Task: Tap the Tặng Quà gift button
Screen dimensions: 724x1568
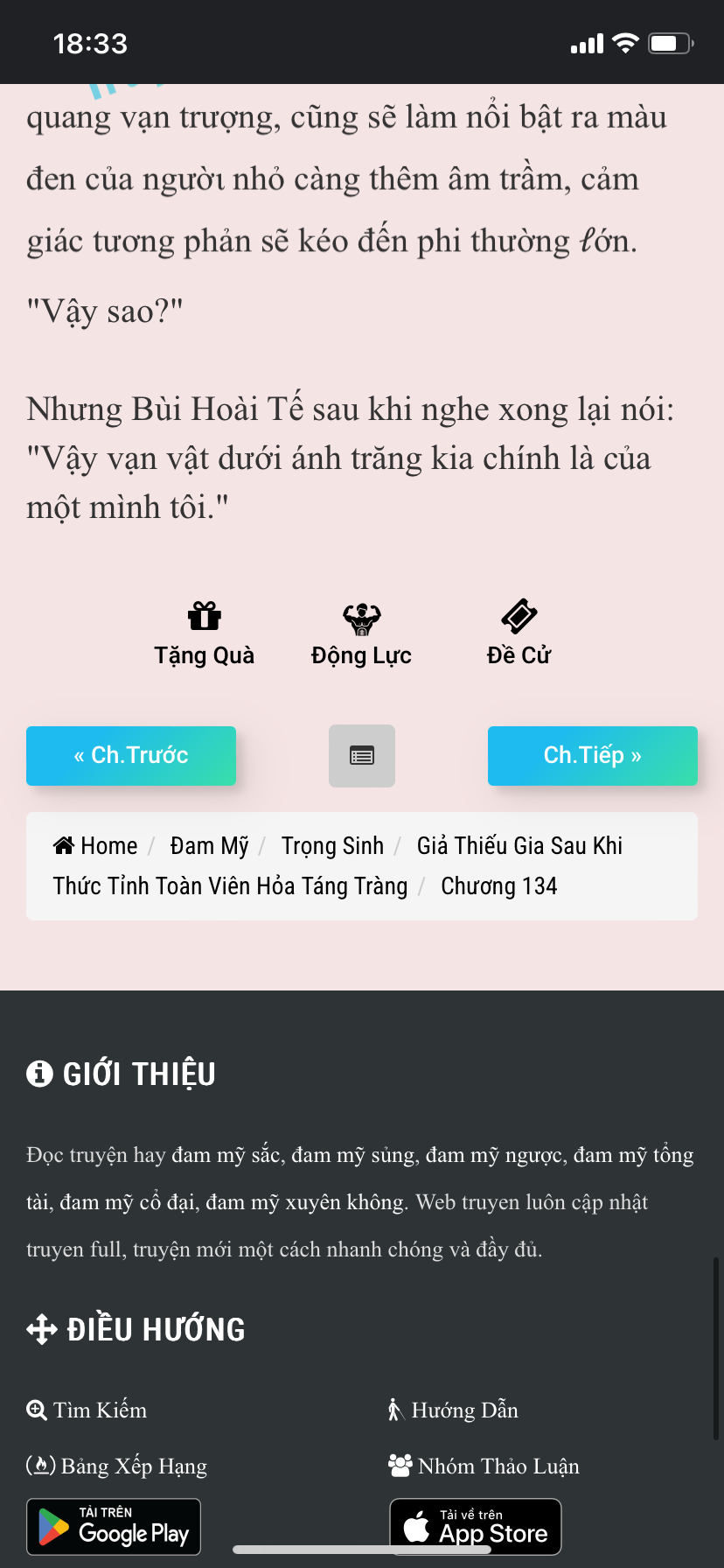Action: pyautogui.click(x=204, y=634)
